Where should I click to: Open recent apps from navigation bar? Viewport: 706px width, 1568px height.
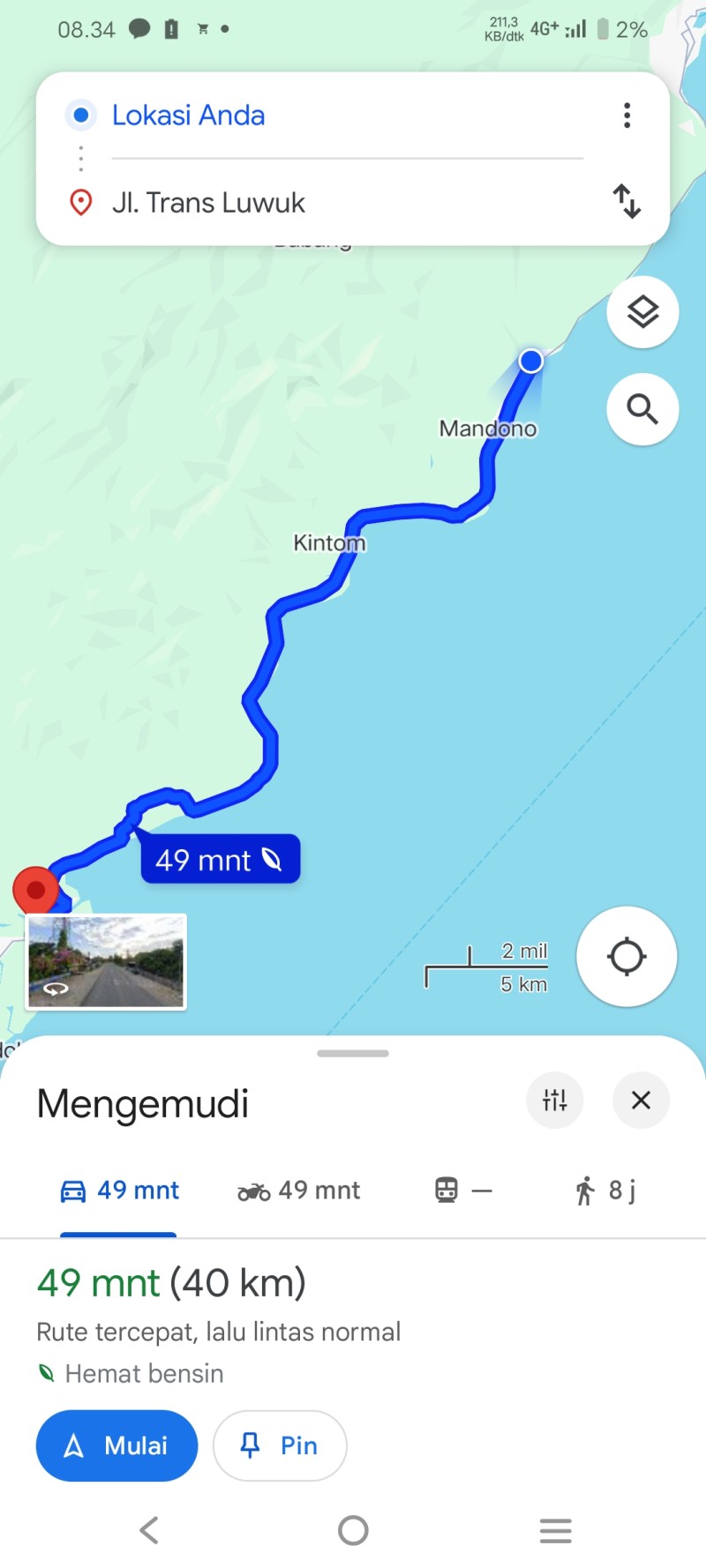556,1530
